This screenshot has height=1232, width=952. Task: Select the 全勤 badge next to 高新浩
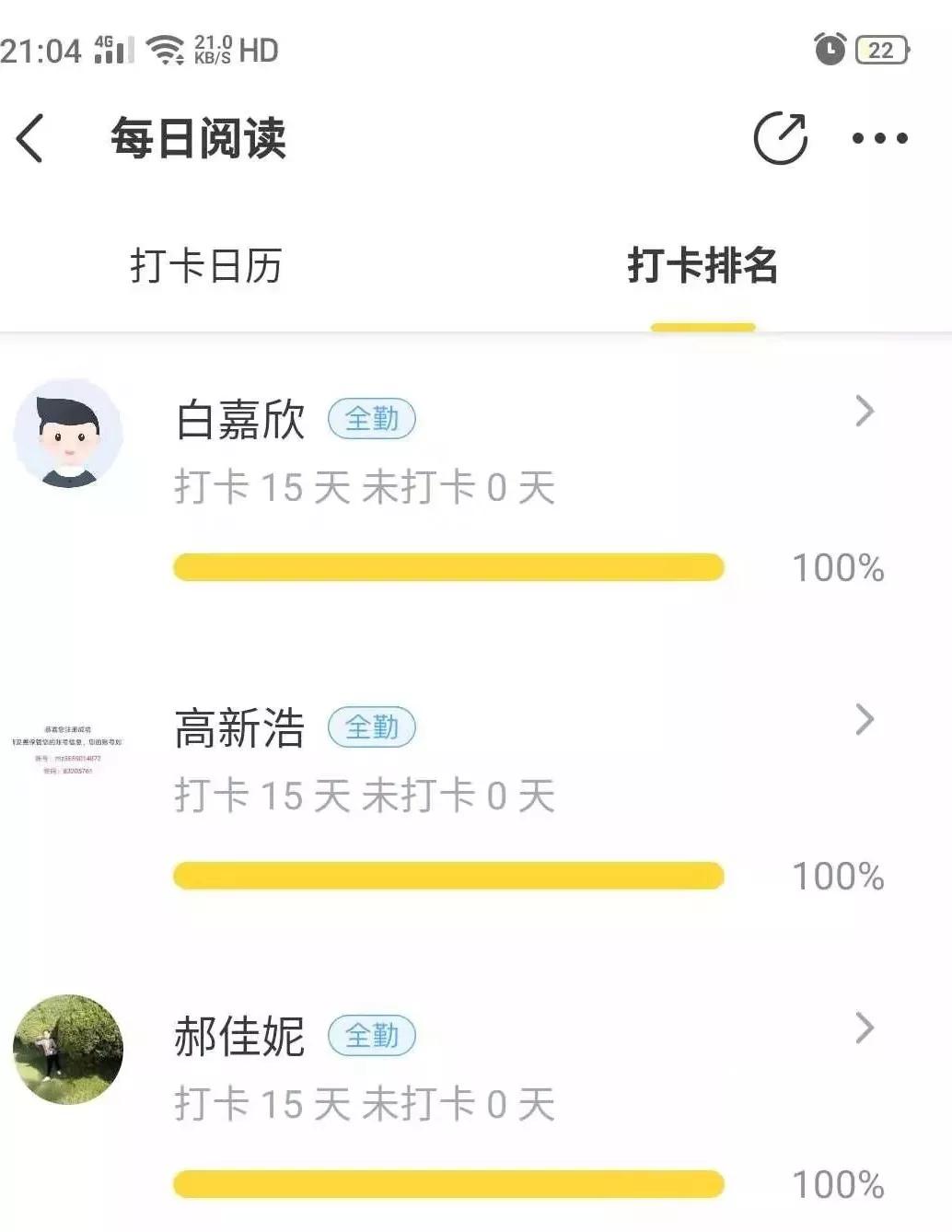pyautogui.click(x=372, y=727)
